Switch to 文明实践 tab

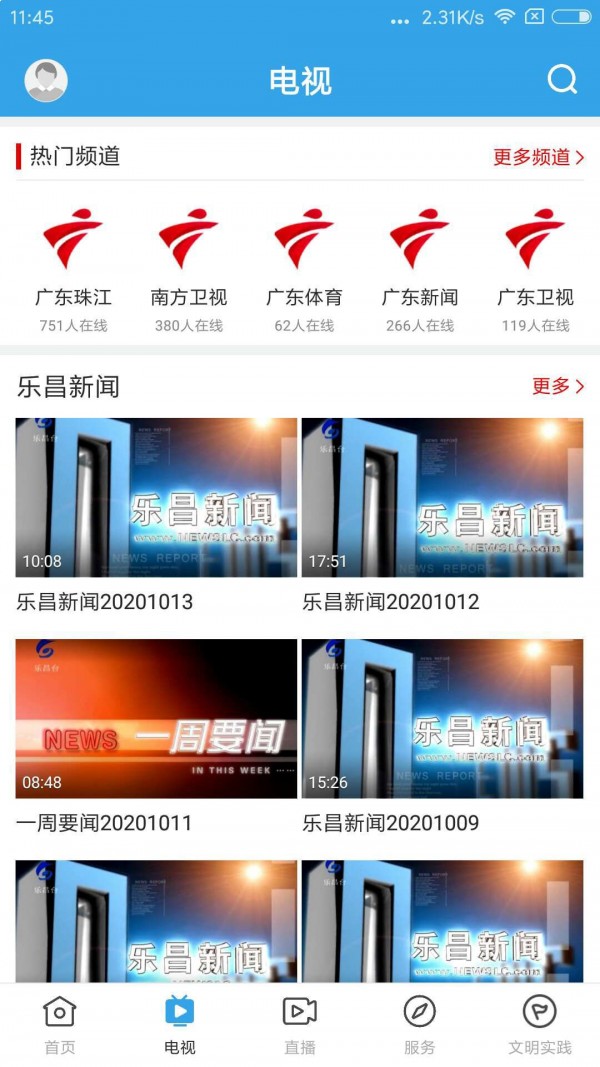[x=540, y=1024]
